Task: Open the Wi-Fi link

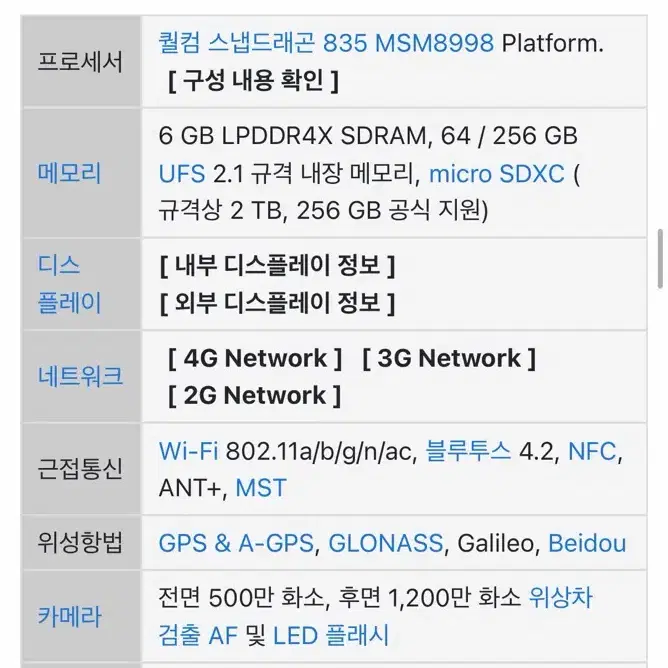Action: point(188,451)
